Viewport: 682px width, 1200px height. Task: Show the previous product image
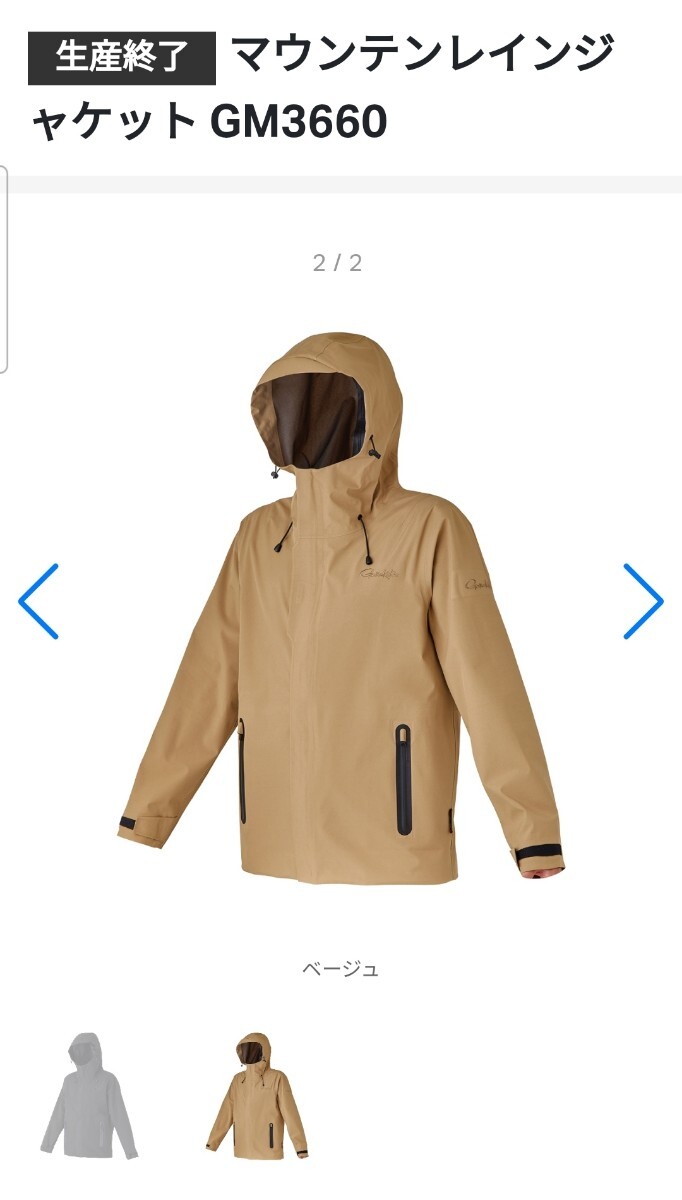point(38,601)
